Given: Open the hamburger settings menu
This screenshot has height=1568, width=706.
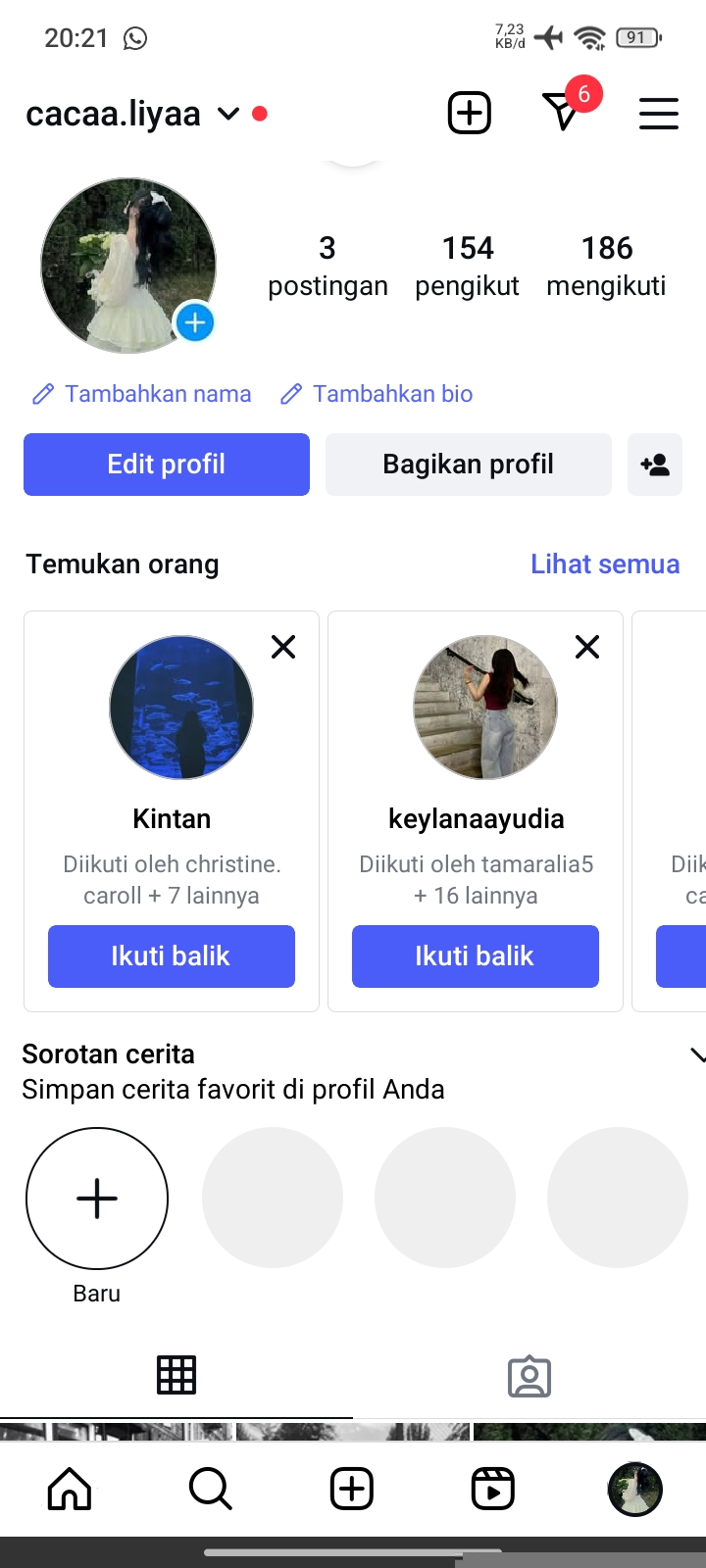Looking at the screenshot, I should coord(659,114).
